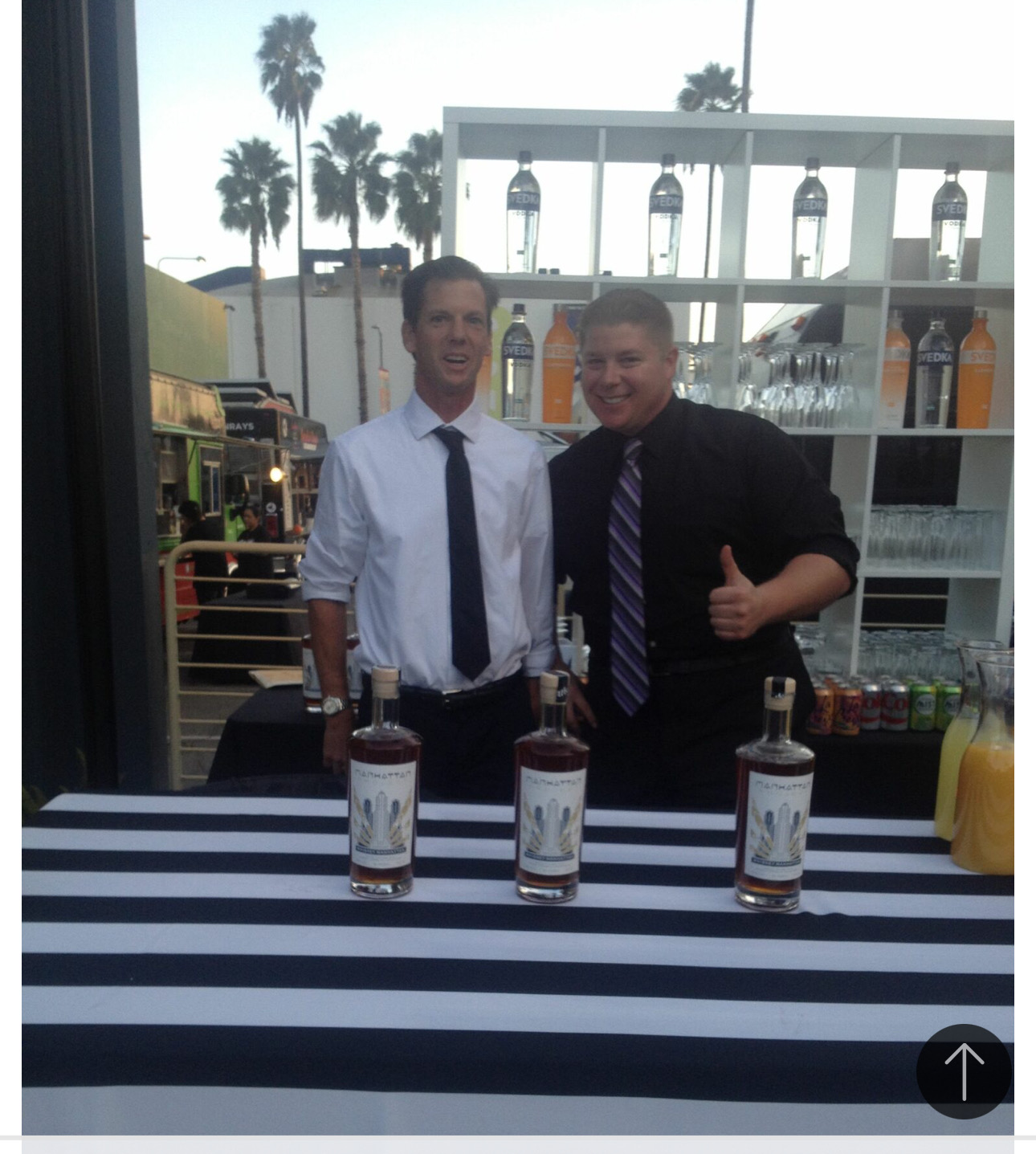This screenshot has width=1036, height=1154.
Task: Tap the scroll-to-top arrow button
Action: pyautogui.click(x=963, y=1071)
